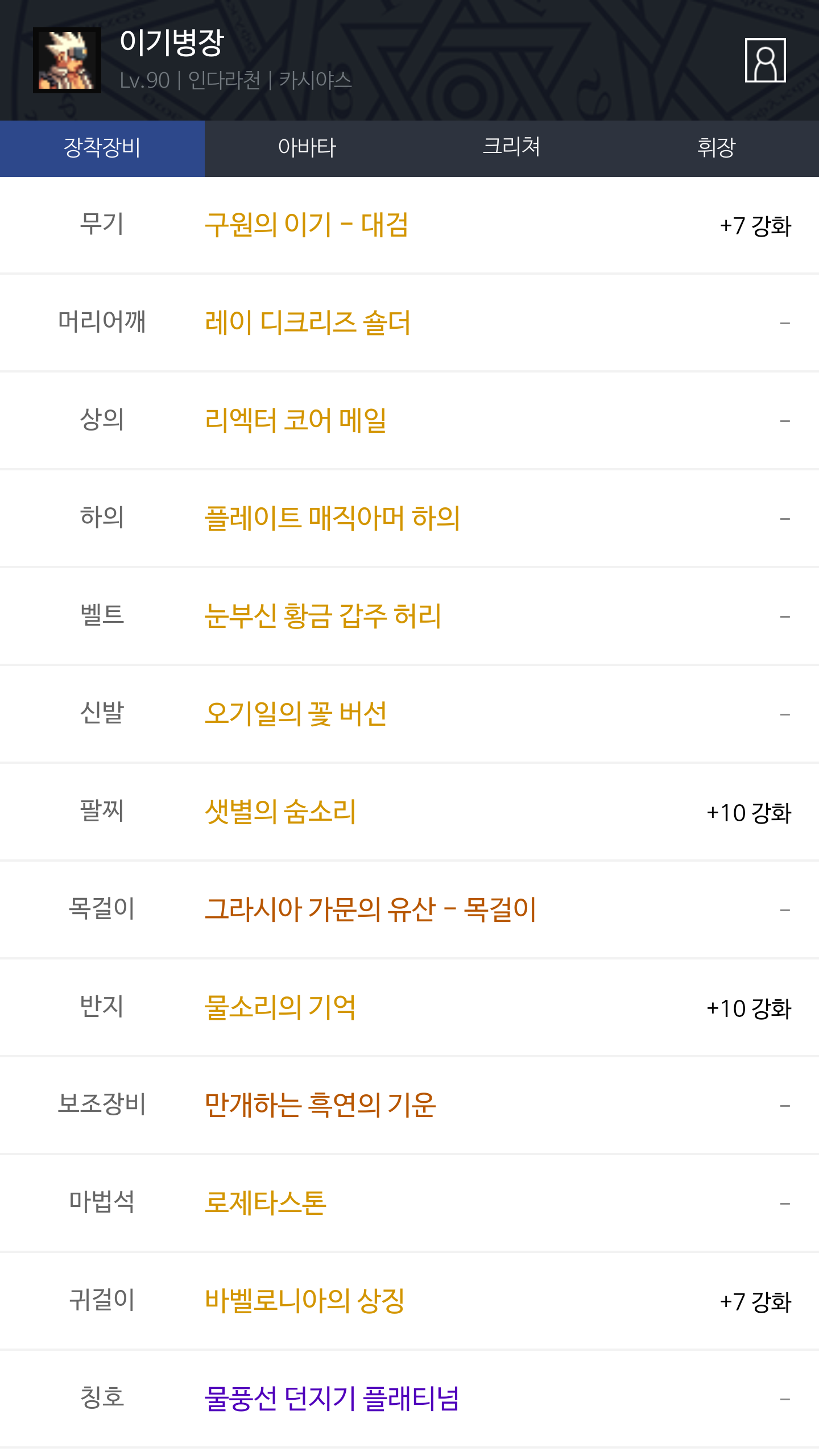Image resolution: width=819 pixels, height=1456 pixels.
Task: Open magic stone 로제타스톤
Action: coord(266,1203)
